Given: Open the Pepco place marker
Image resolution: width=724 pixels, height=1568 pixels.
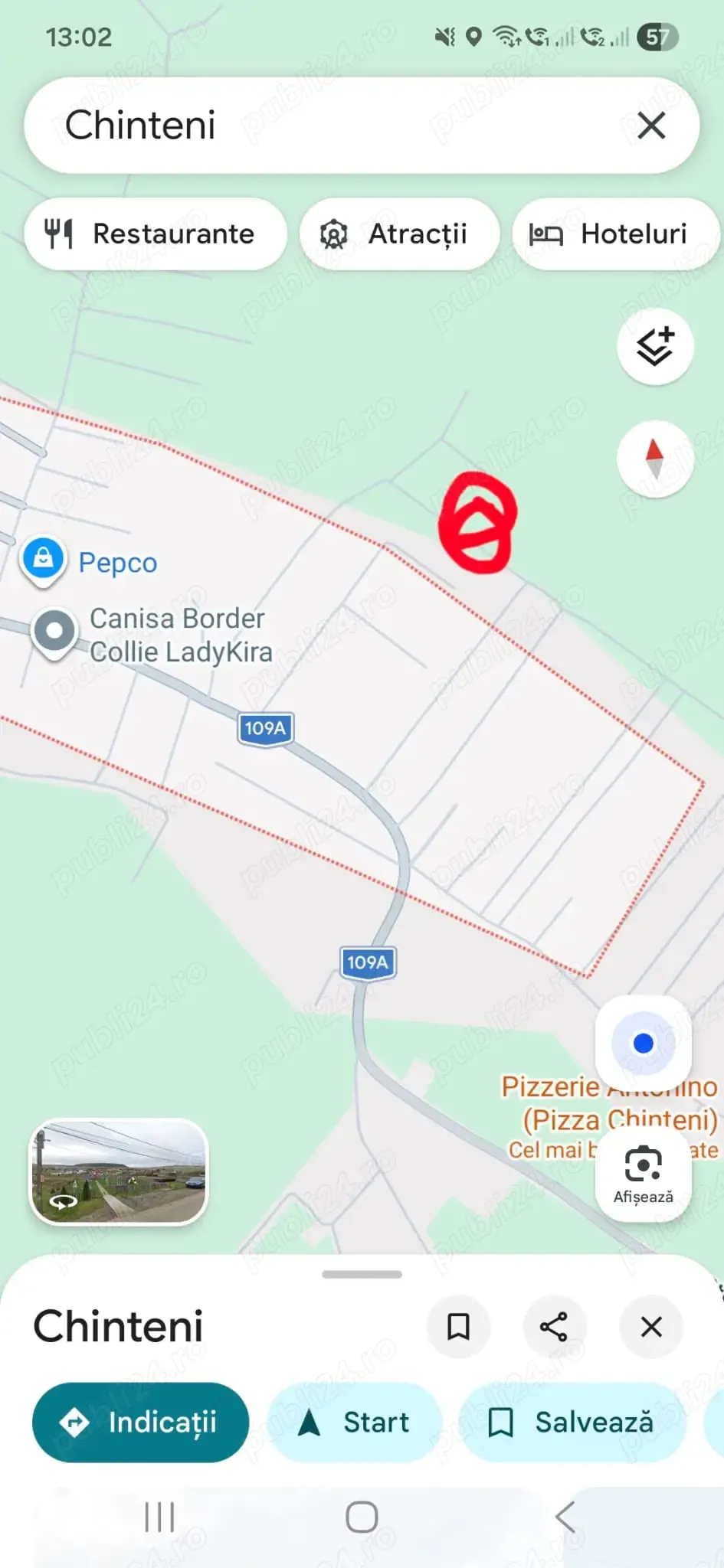Looking at the screenshot, I should [x=44, y=560].
